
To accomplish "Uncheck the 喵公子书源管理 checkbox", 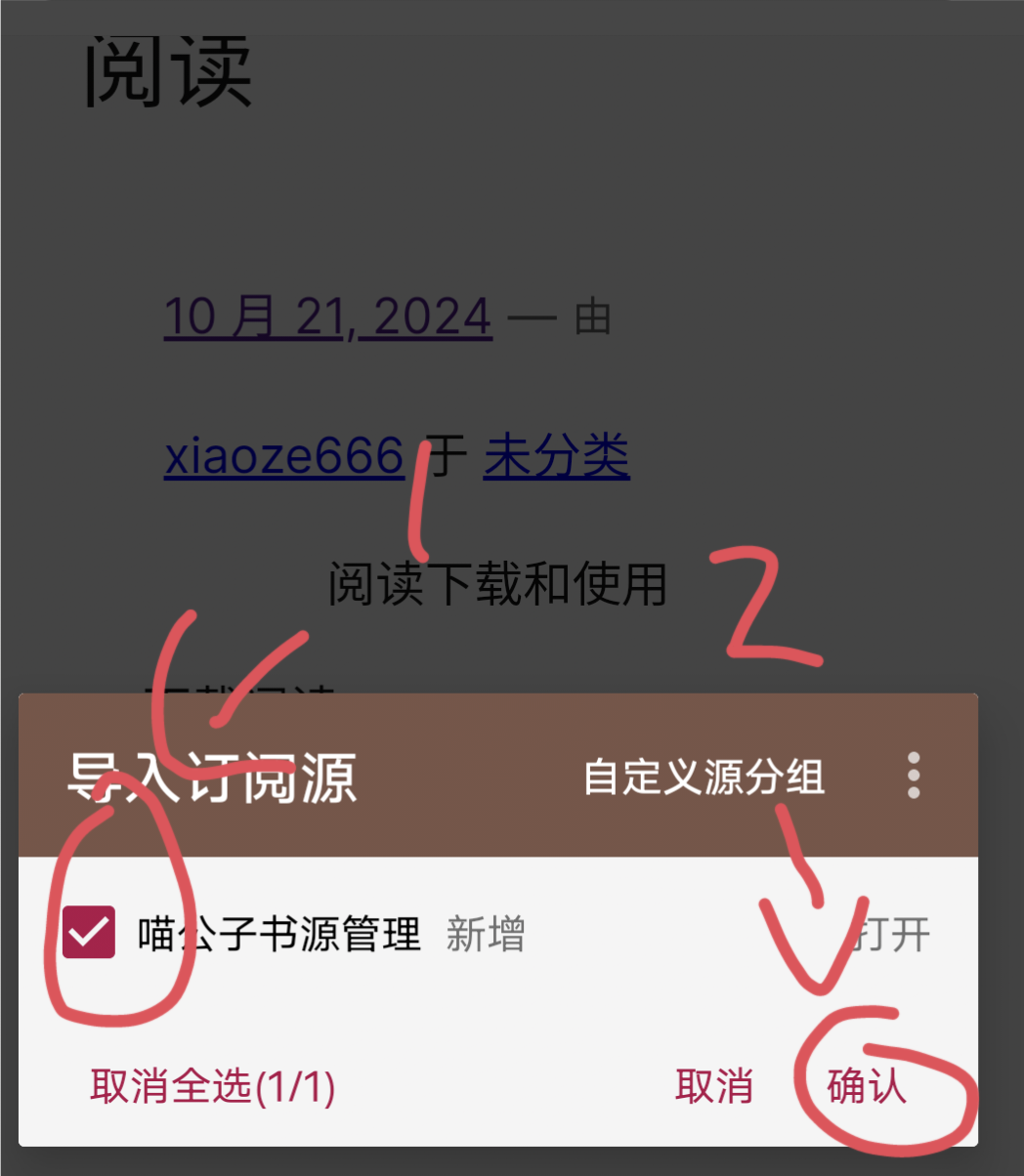I will (x=88, y=933).
